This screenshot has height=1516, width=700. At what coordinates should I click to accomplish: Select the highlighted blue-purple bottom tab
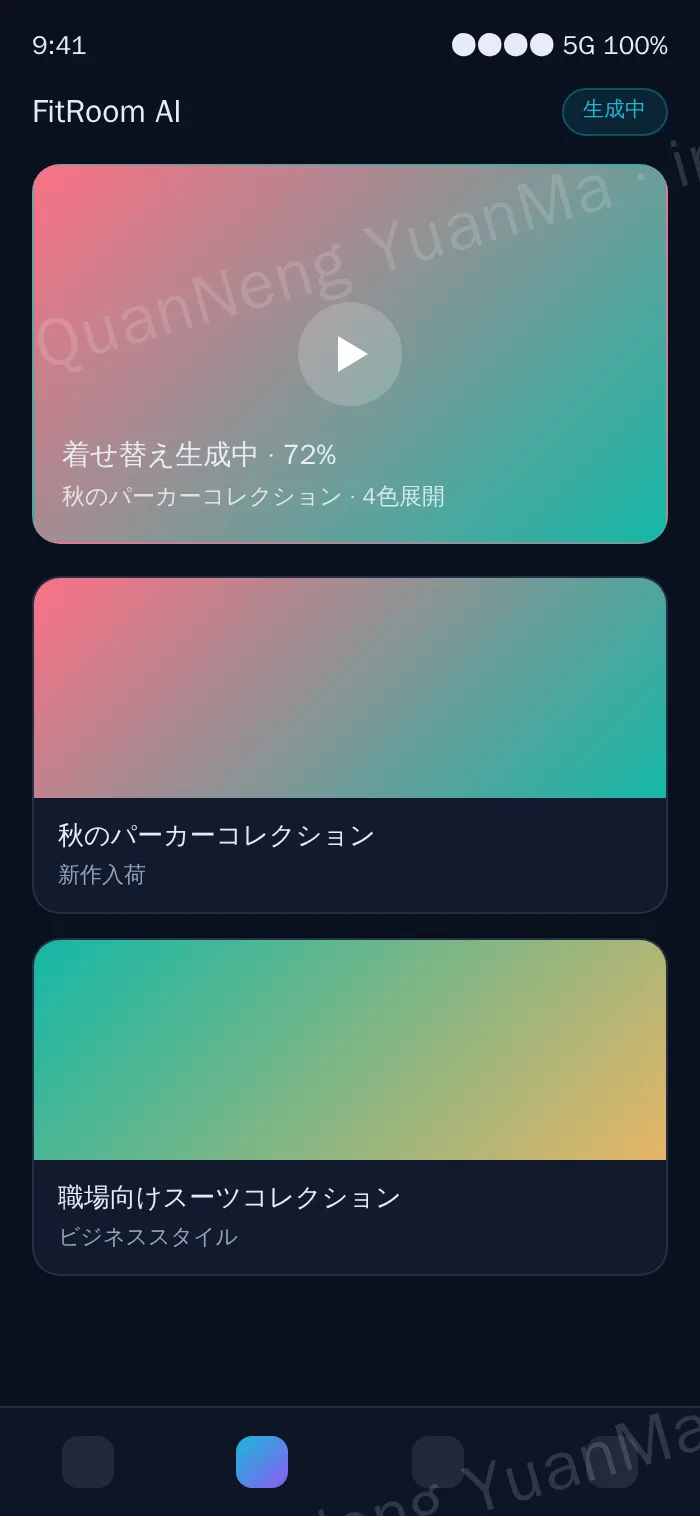[x=262, y=1462]
